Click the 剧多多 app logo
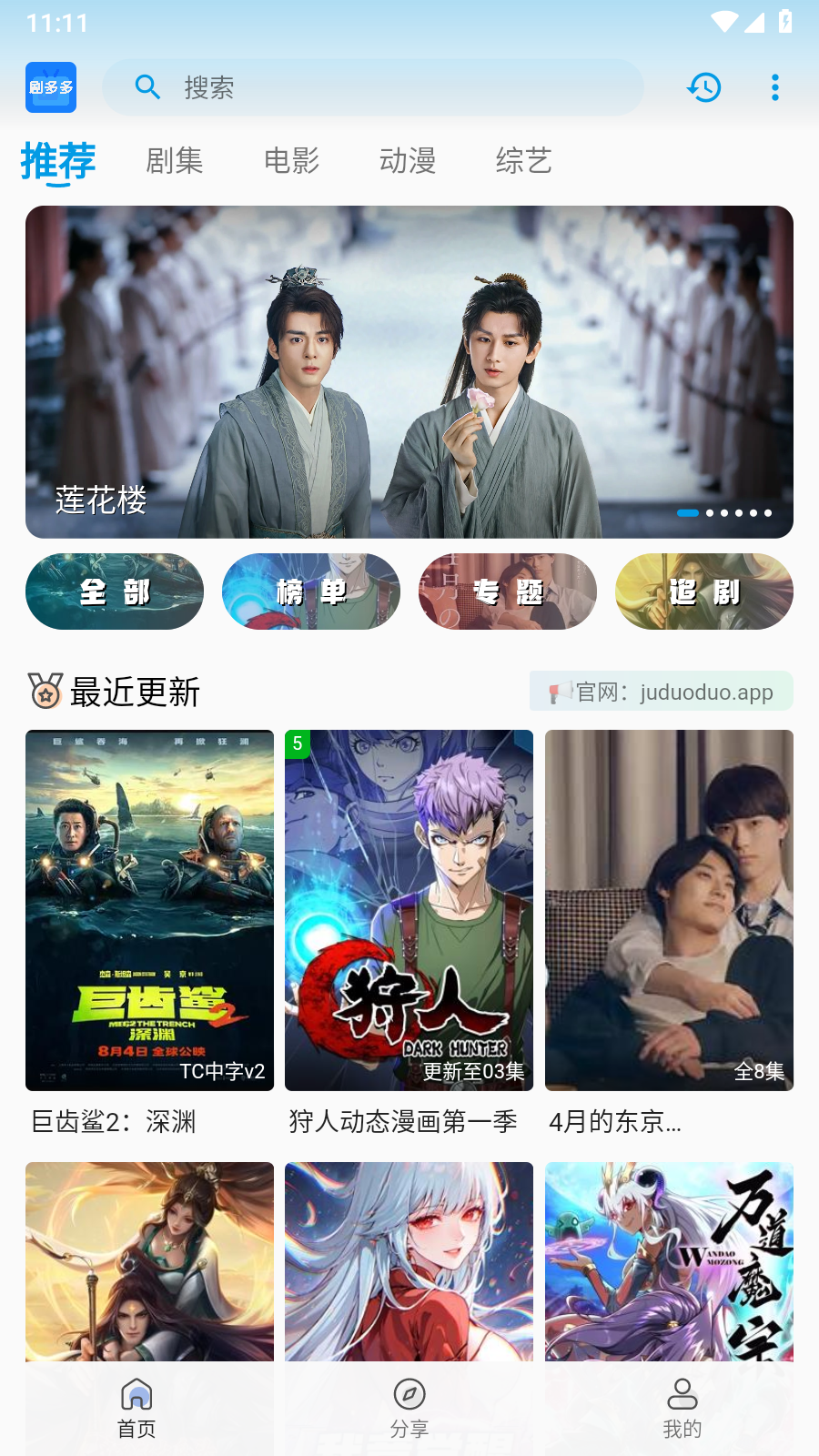 click(x=50, y=86)
